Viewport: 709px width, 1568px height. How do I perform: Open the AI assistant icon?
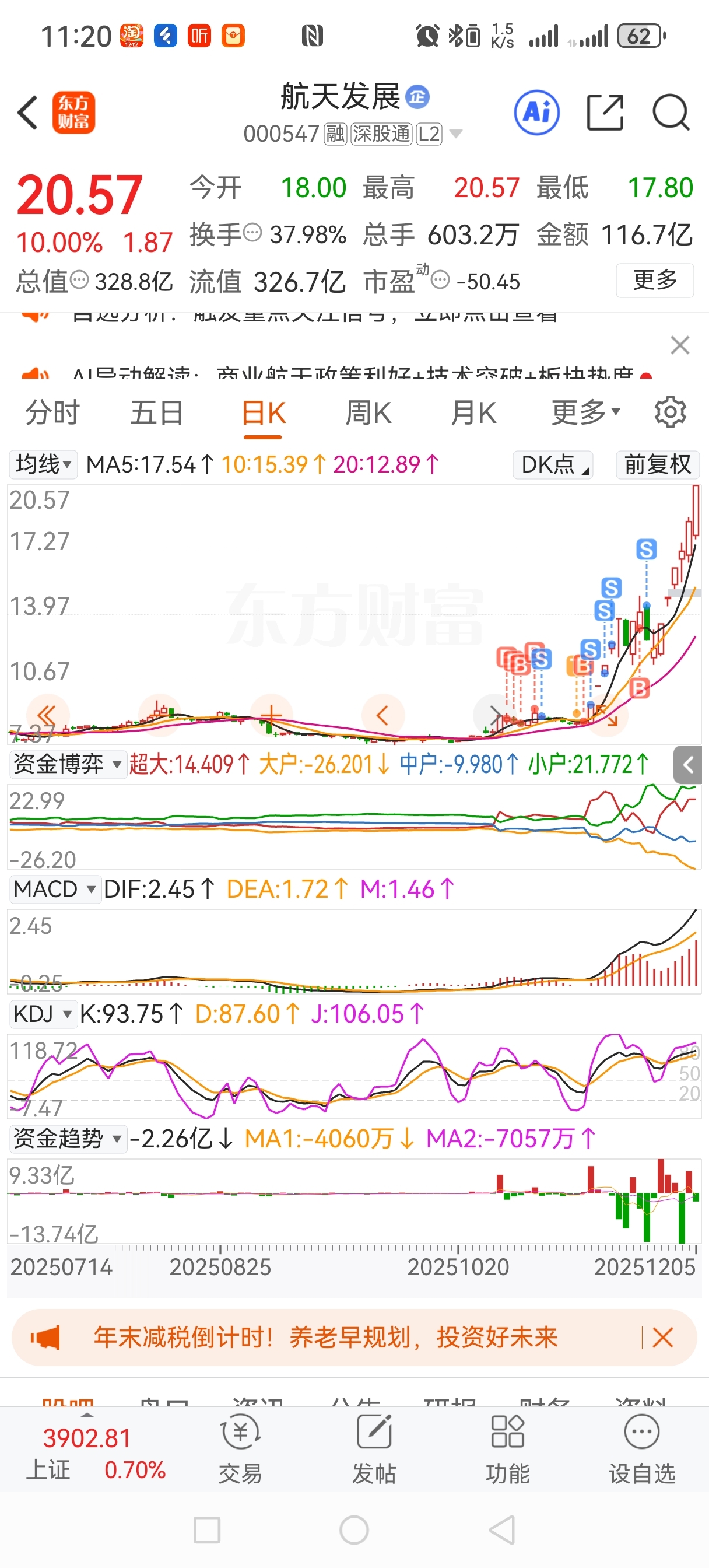click(536, 113)
